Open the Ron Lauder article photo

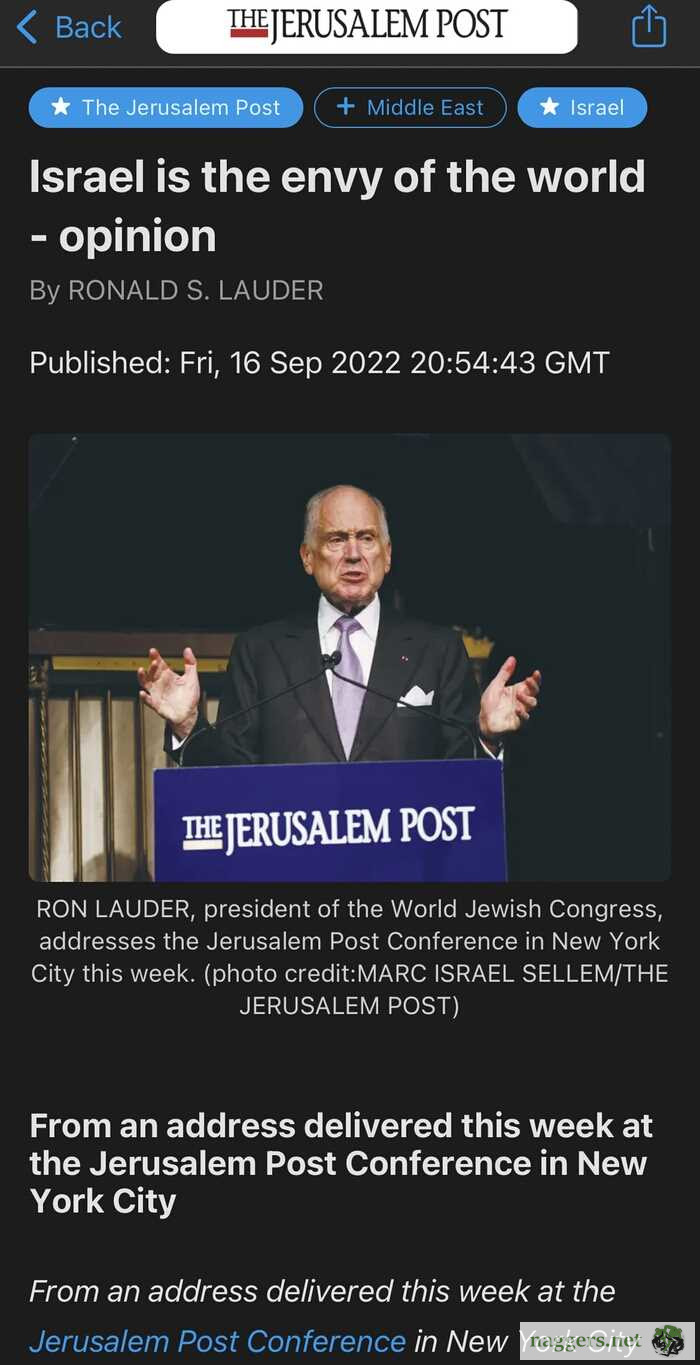click(x=349, y=657)
